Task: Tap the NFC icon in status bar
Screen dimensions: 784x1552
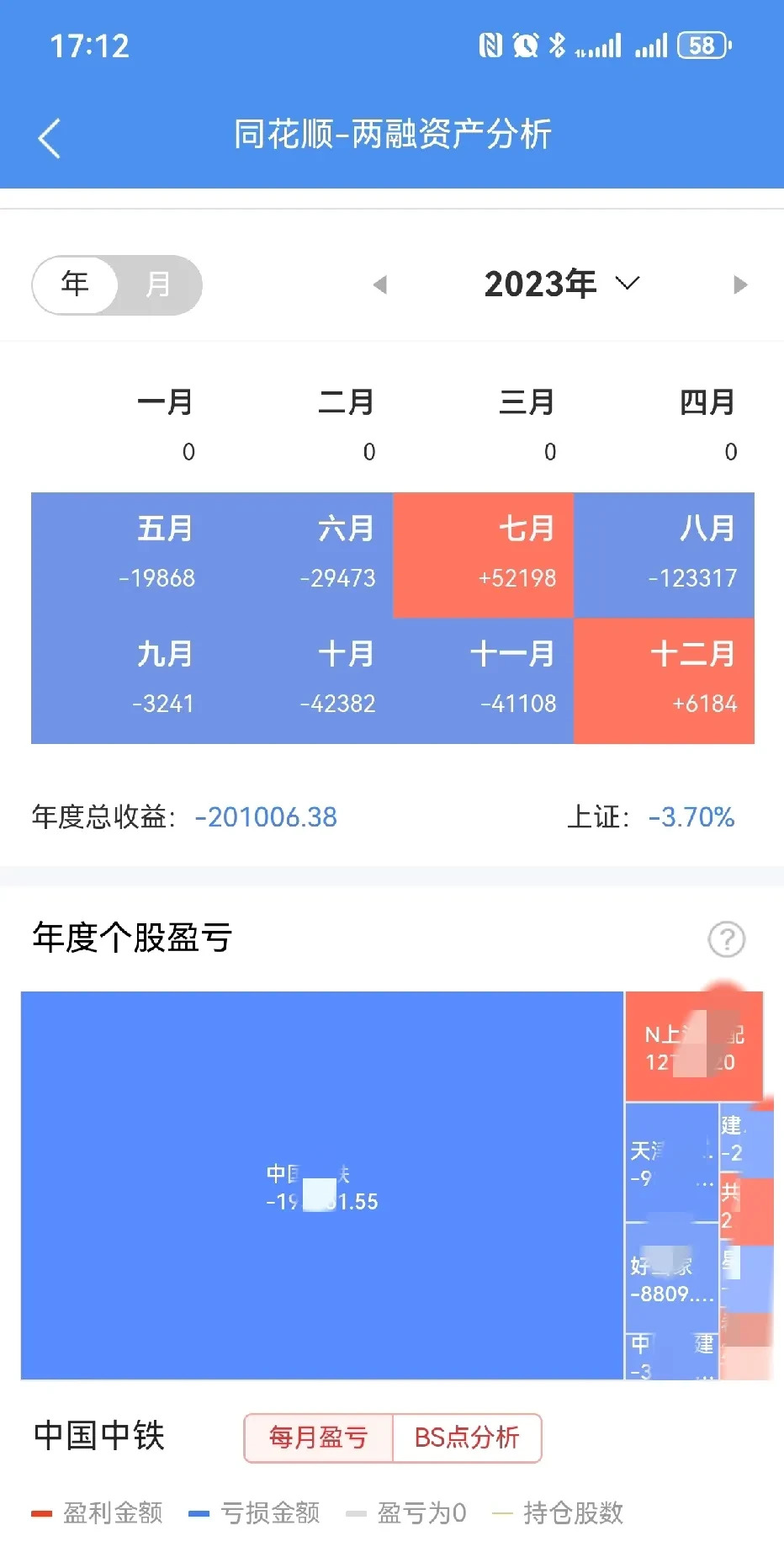Action: click(490, 44)
